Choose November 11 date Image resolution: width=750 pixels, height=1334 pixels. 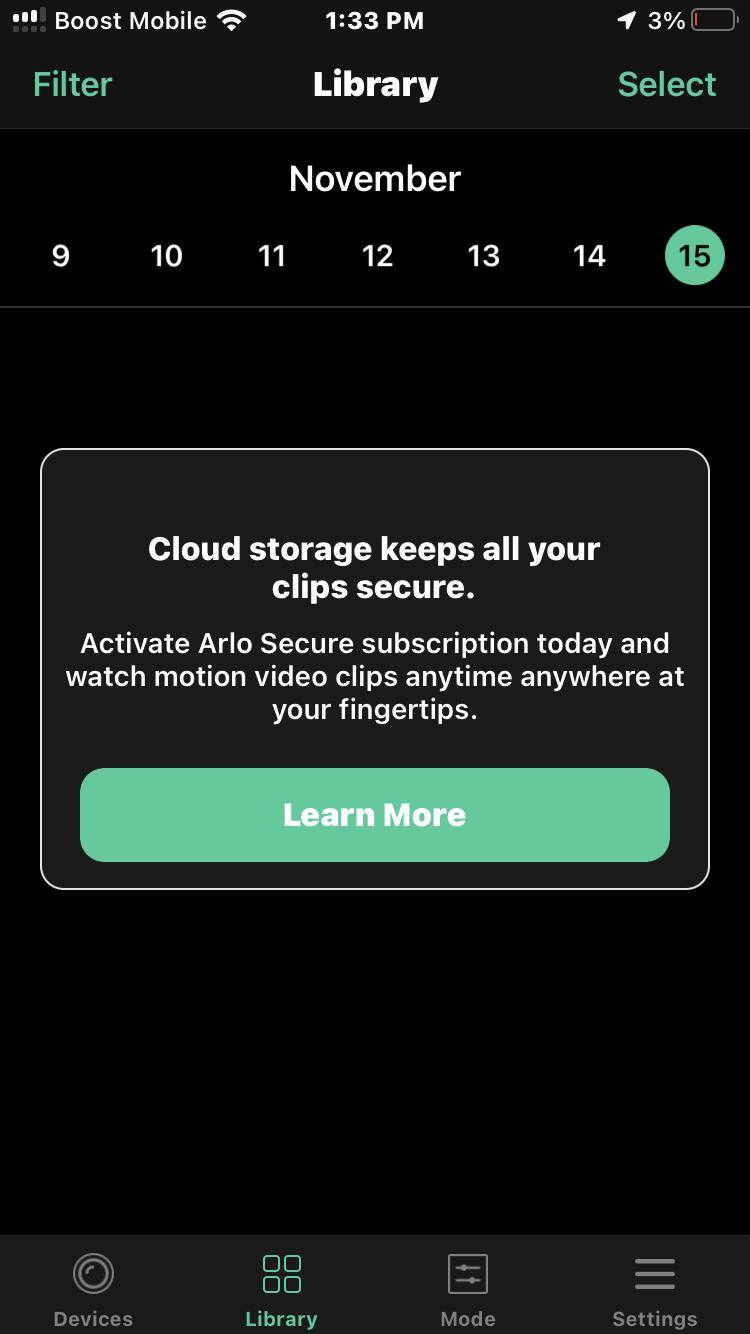pyautogui.click(x=272, y=256)
